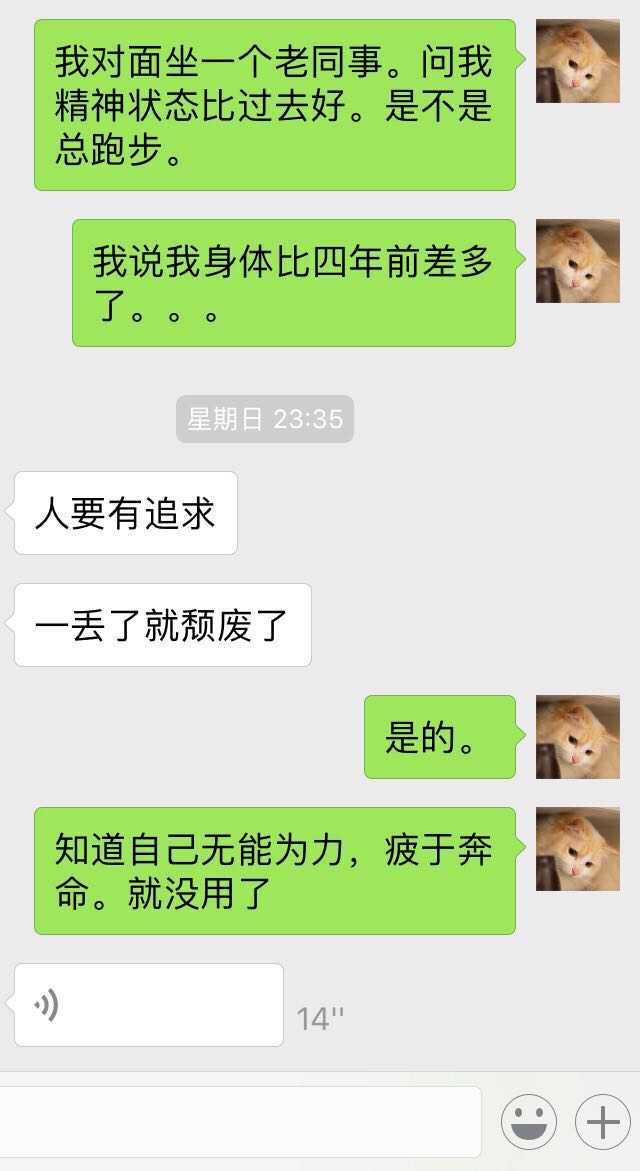The height and width of the screenshot is (1171, 640).
Task: Play the 14-second voice message
Action: (148, 1004)
